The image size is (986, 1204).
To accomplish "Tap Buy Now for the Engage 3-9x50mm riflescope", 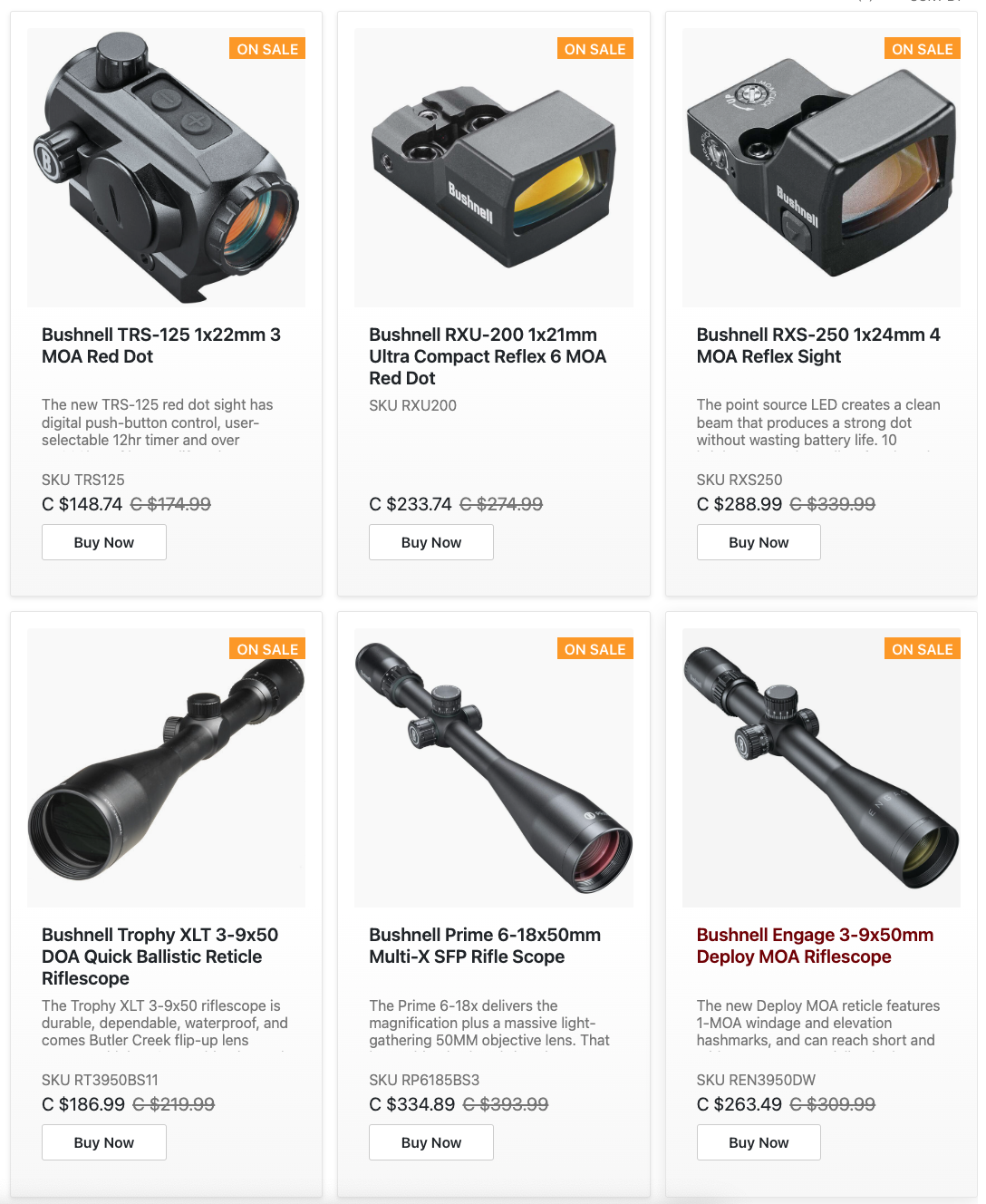I will point(759,1142).
